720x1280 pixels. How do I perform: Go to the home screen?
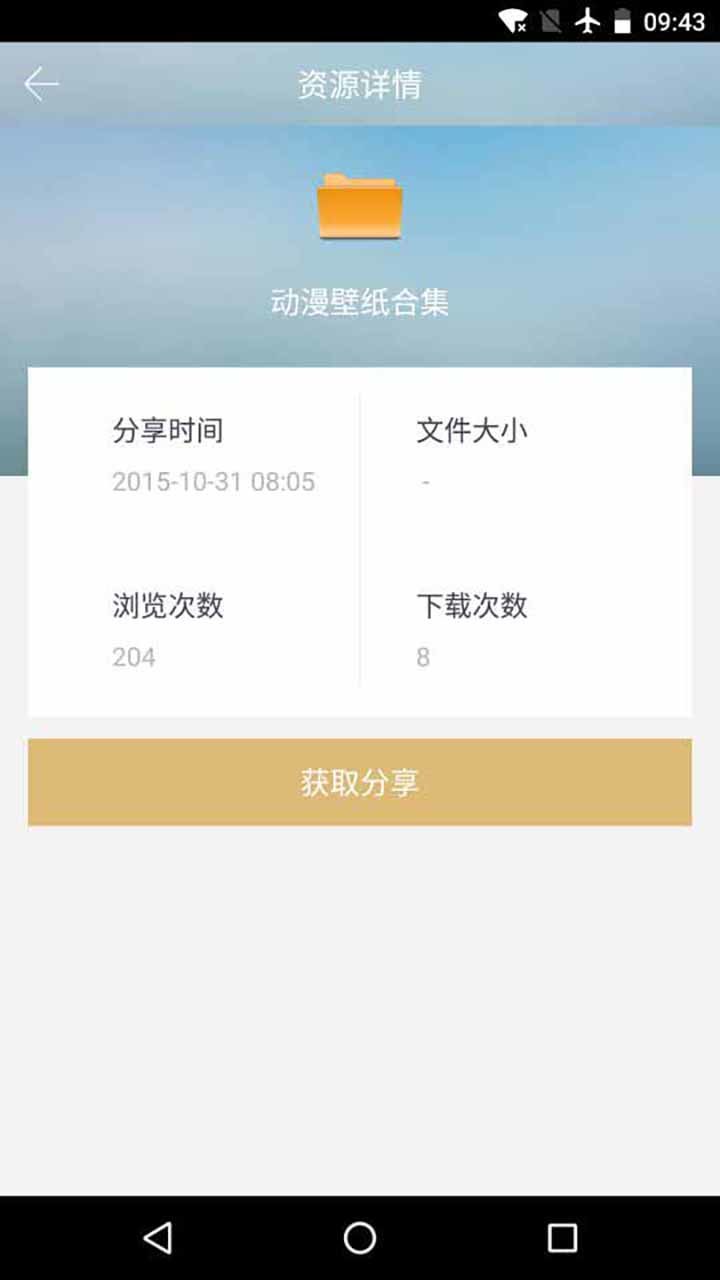(x=360, y=1238)
